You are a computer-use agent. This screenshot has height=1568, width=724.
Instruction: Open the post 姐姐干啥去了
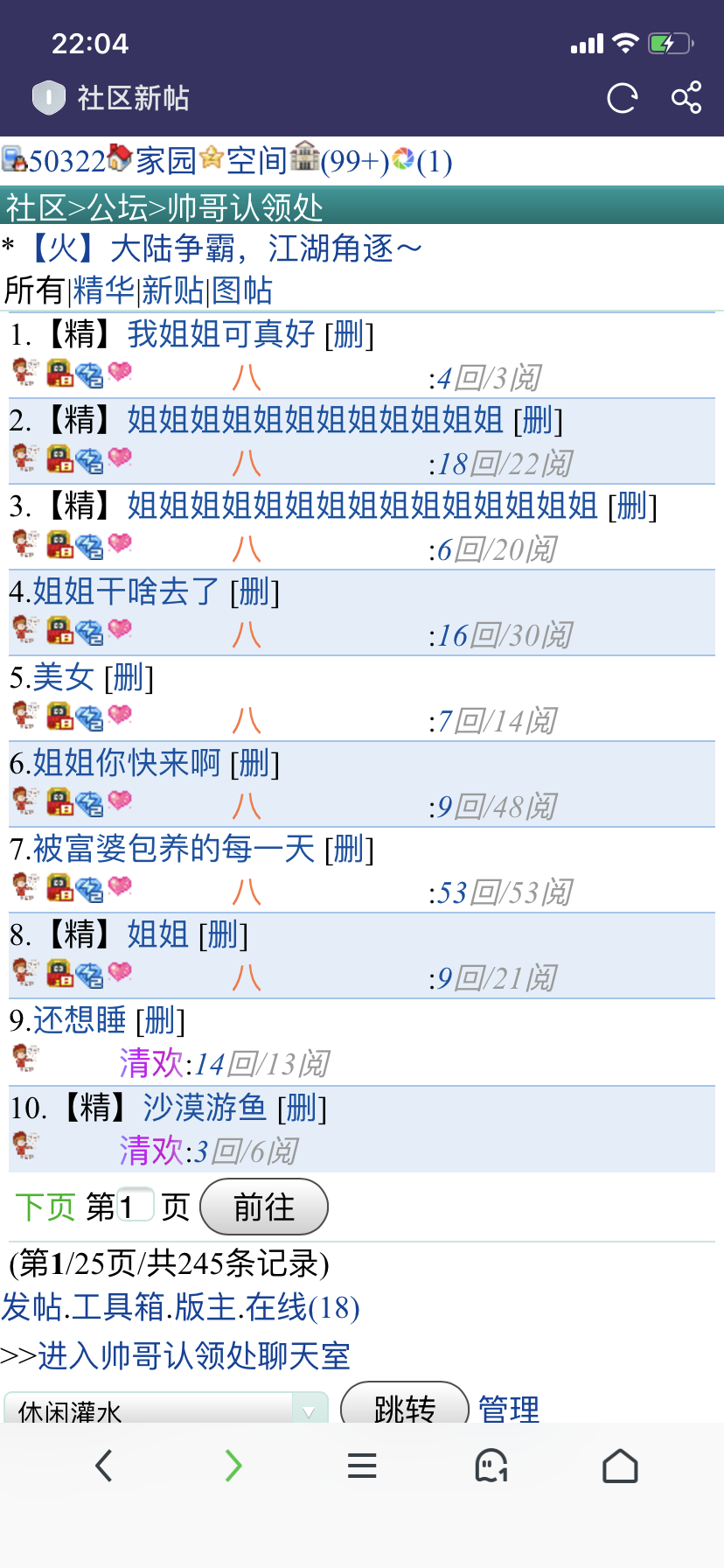pyautogui.click(x=126, y=591)
